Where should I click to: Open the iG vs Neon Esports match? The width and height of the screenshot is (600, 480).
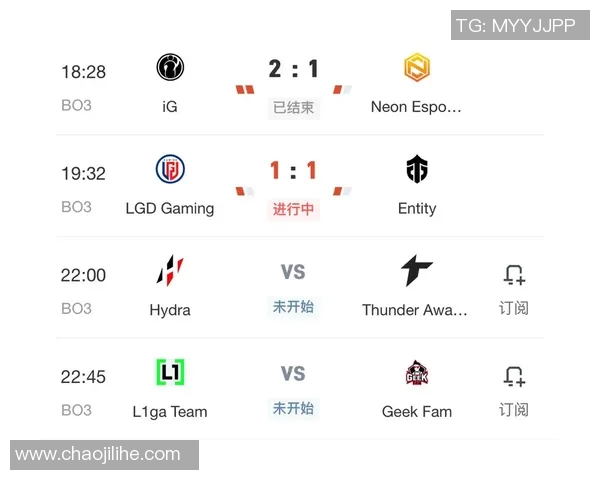(292, 85)
